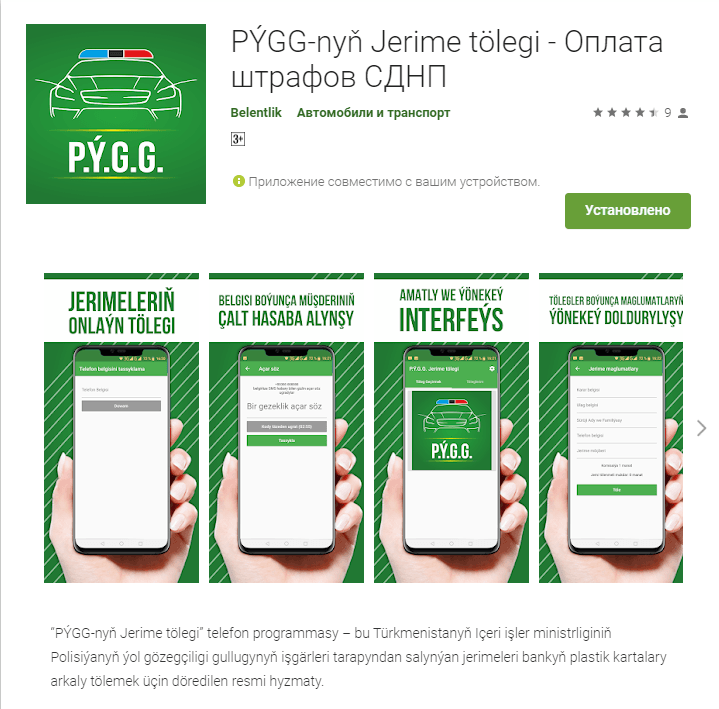
Task: Open the Автомобили и транспорт category
Action: point(373,113)
